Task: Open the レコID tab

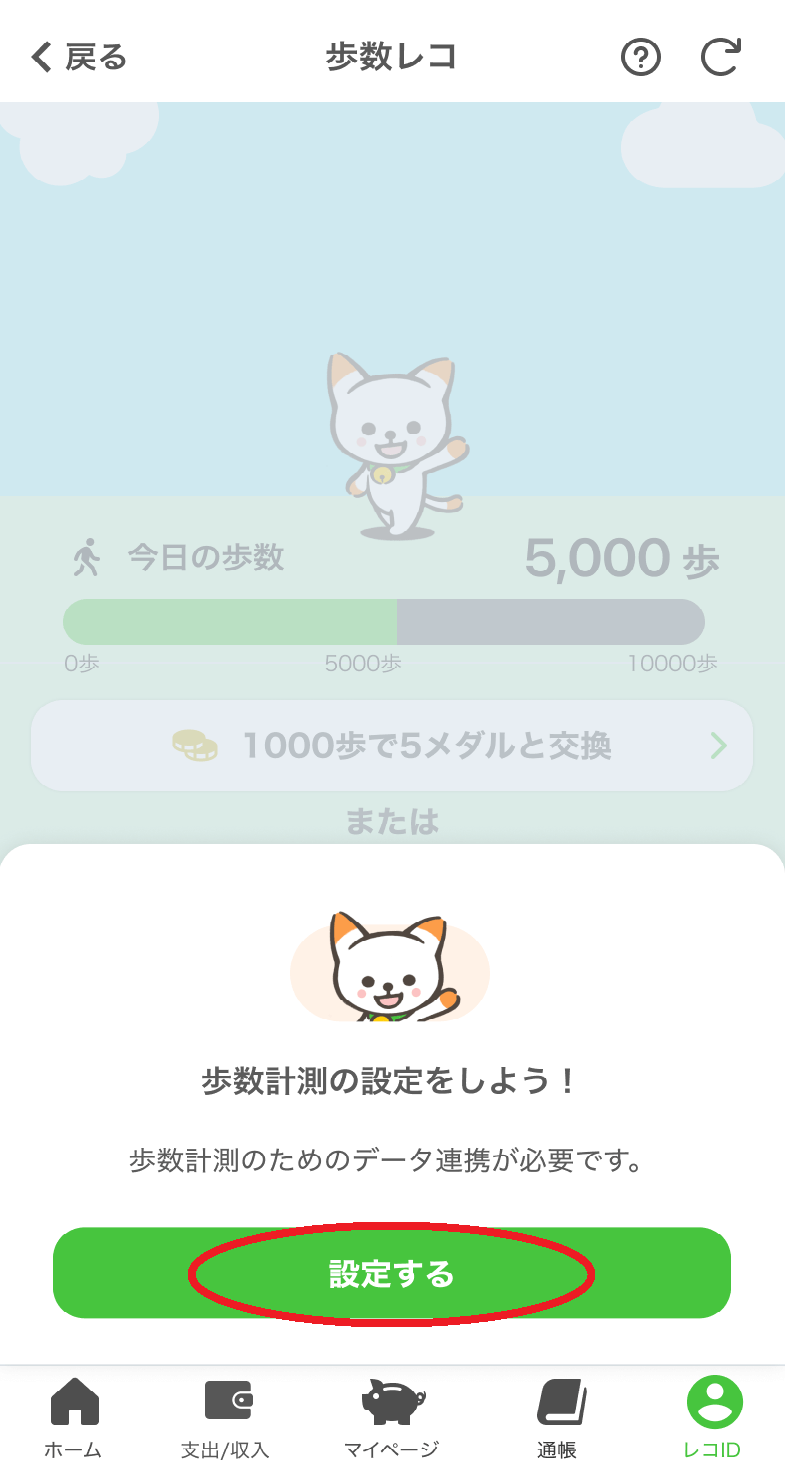Action: click(x=714, y=1417)
